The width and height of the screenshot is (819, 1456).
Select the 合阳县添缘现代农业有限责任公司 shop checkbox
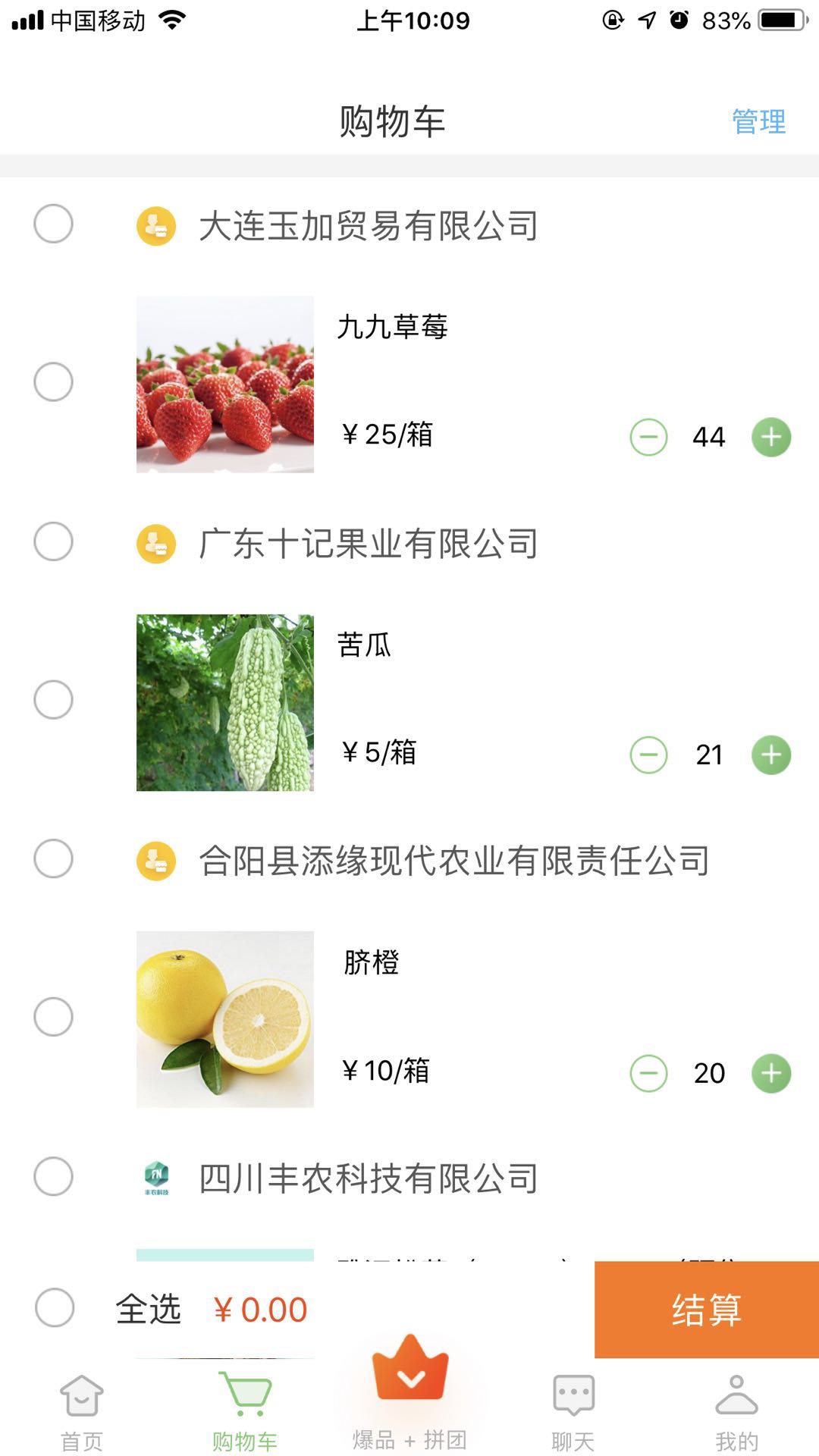(53, 859)
